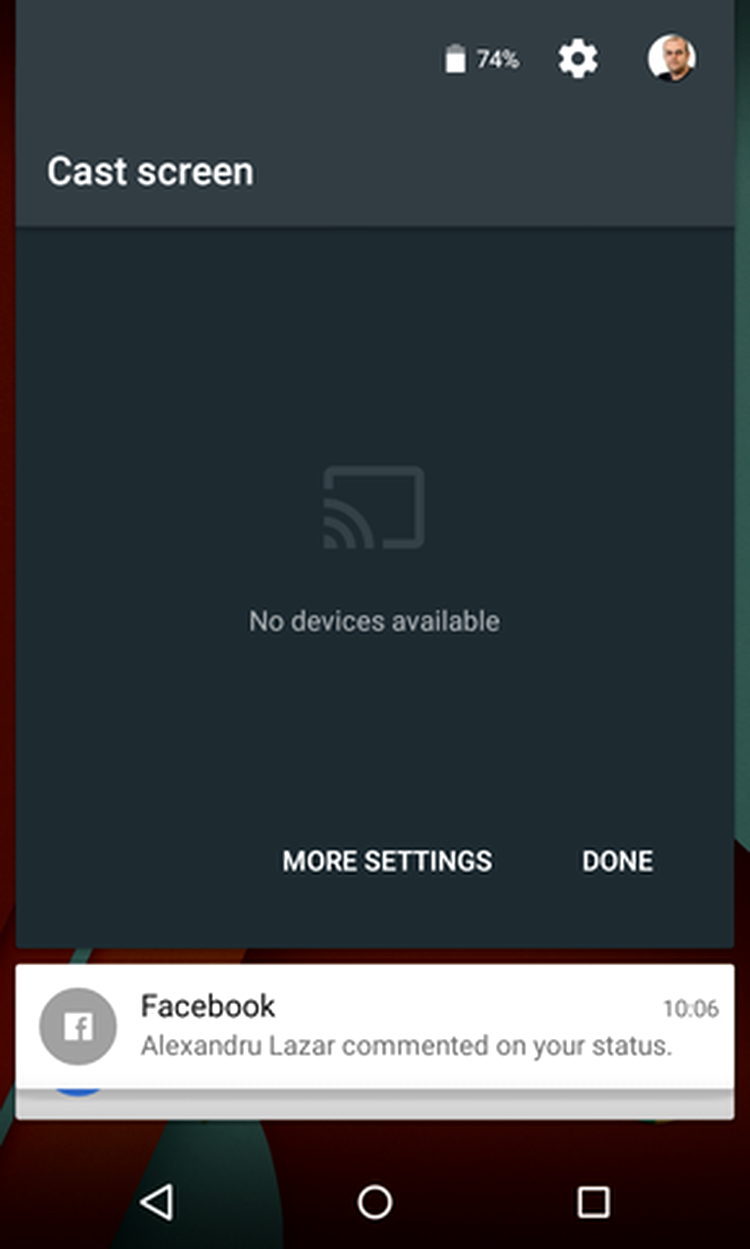Go back with the navigation back button
The height and width of the screenshot is (1249, 750).
coord(157,1202)
